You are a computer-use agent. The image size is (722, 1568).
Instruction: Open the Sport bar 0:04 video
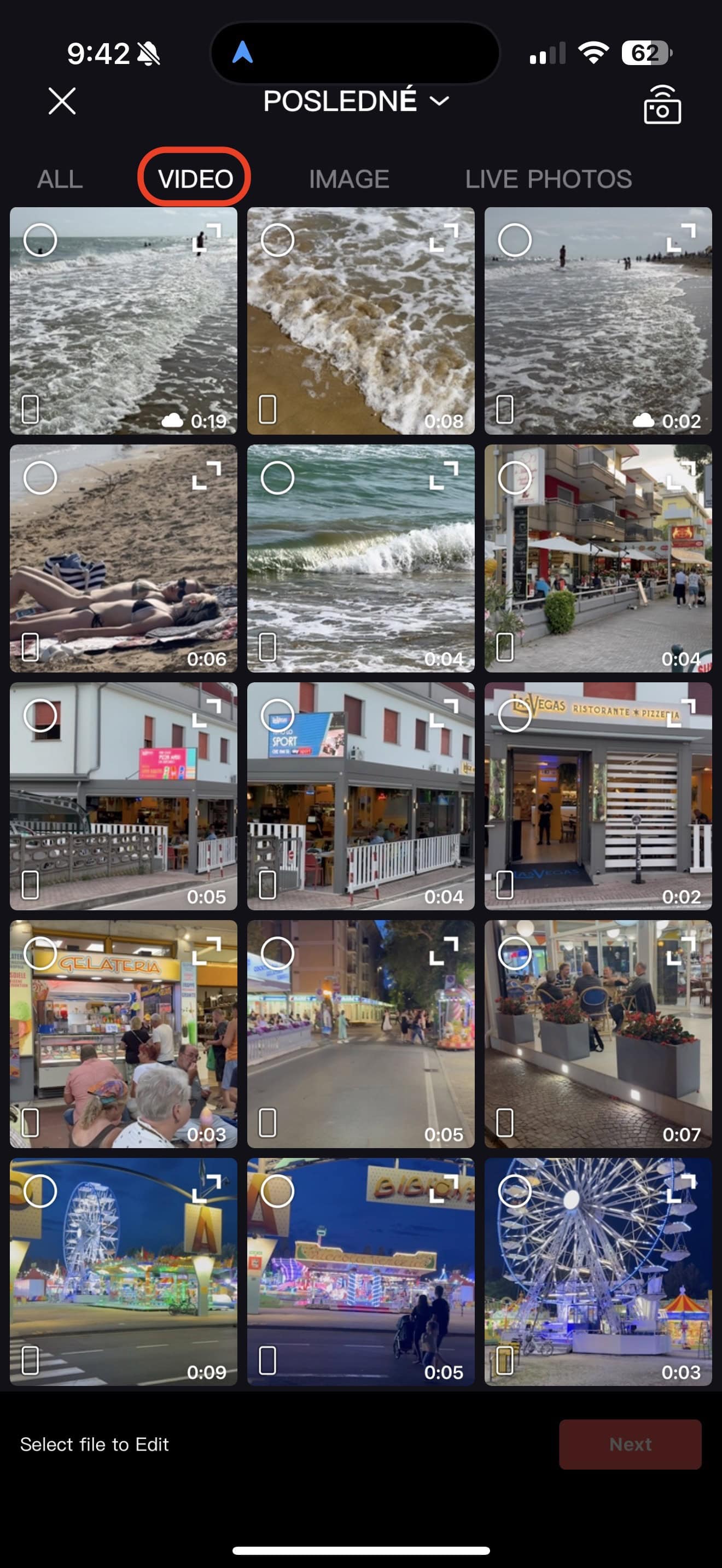pos(360,796)
